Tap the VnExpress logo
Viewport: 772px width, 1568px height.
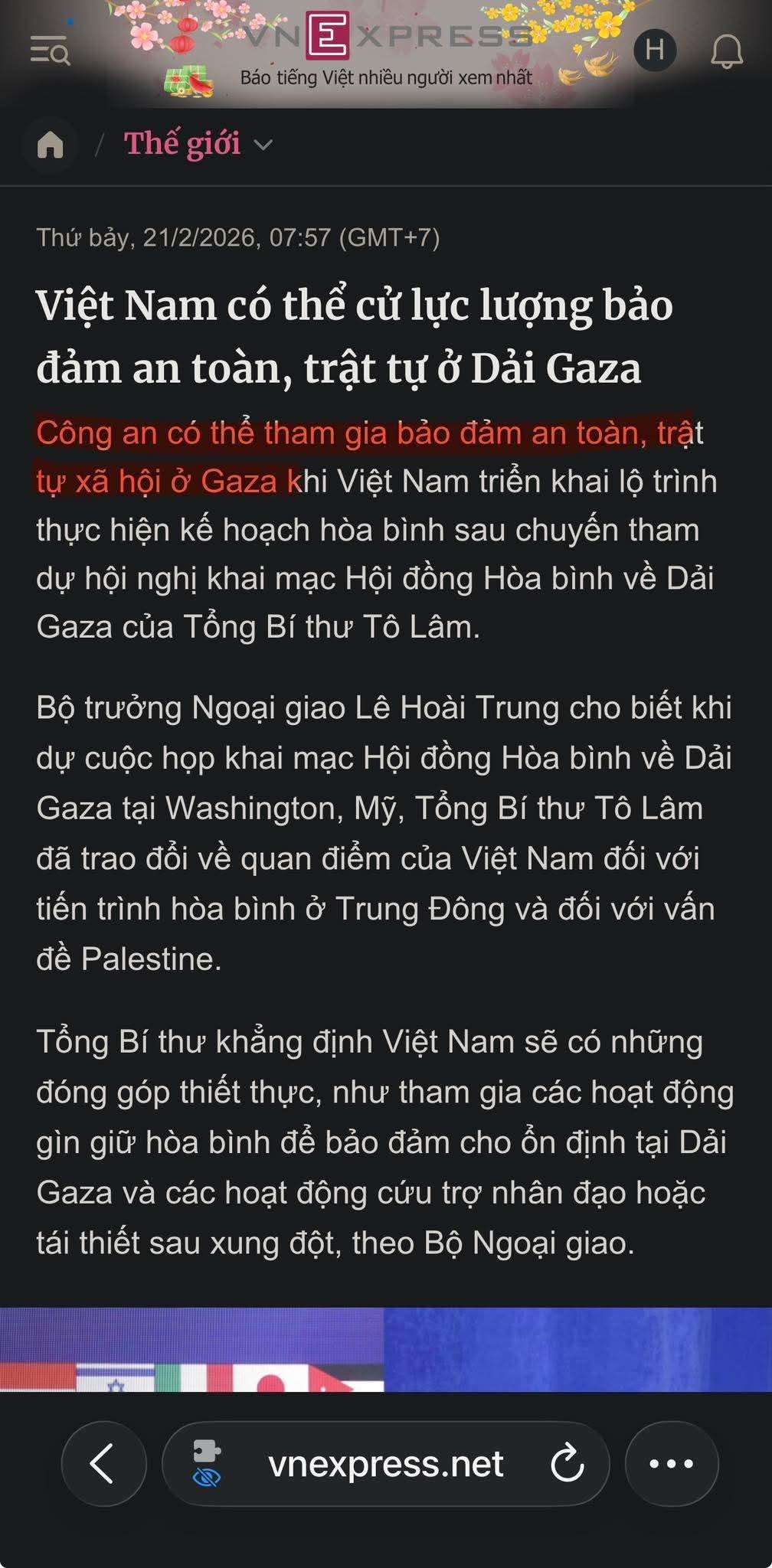(x=386, y=37)
